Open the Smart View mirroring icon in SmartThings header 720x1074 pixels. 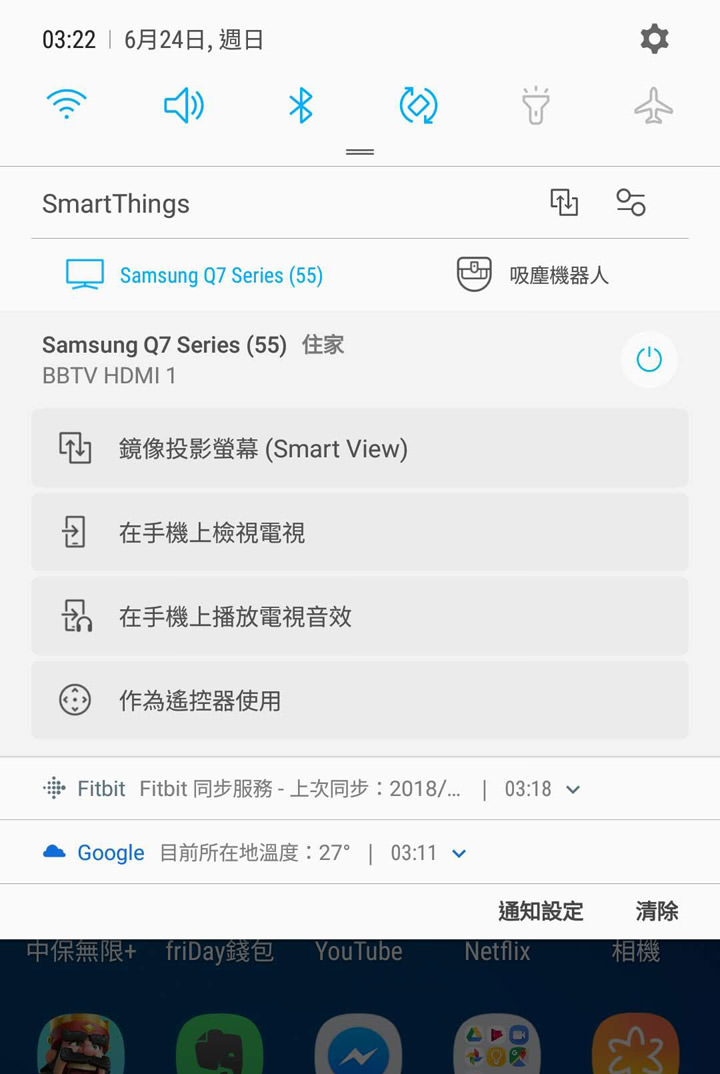click(x=564, y=202)
